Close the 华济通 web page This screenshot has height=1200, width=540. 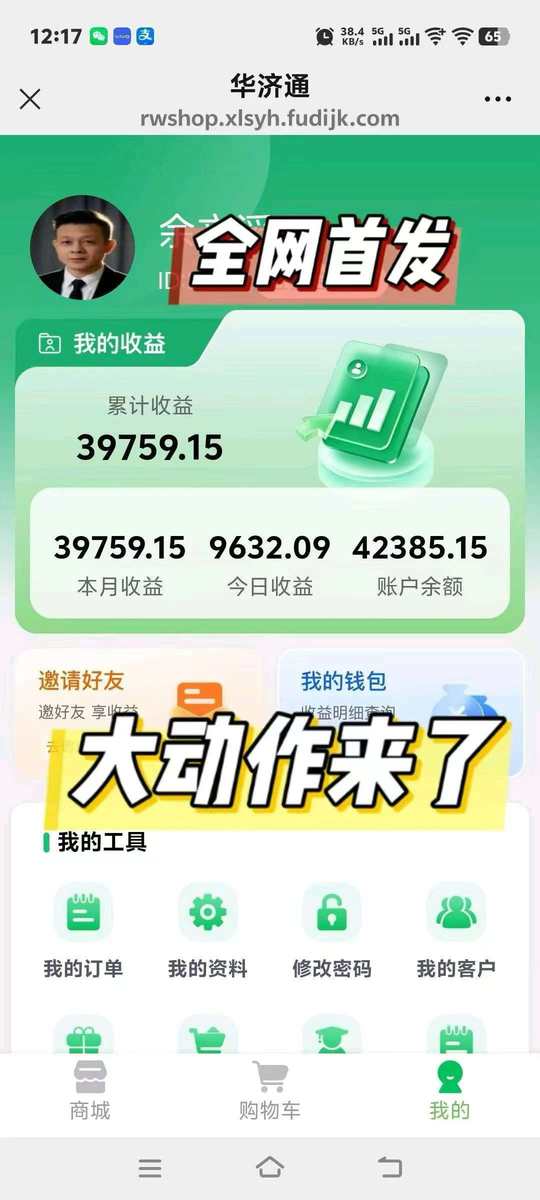tap(30, 99)
